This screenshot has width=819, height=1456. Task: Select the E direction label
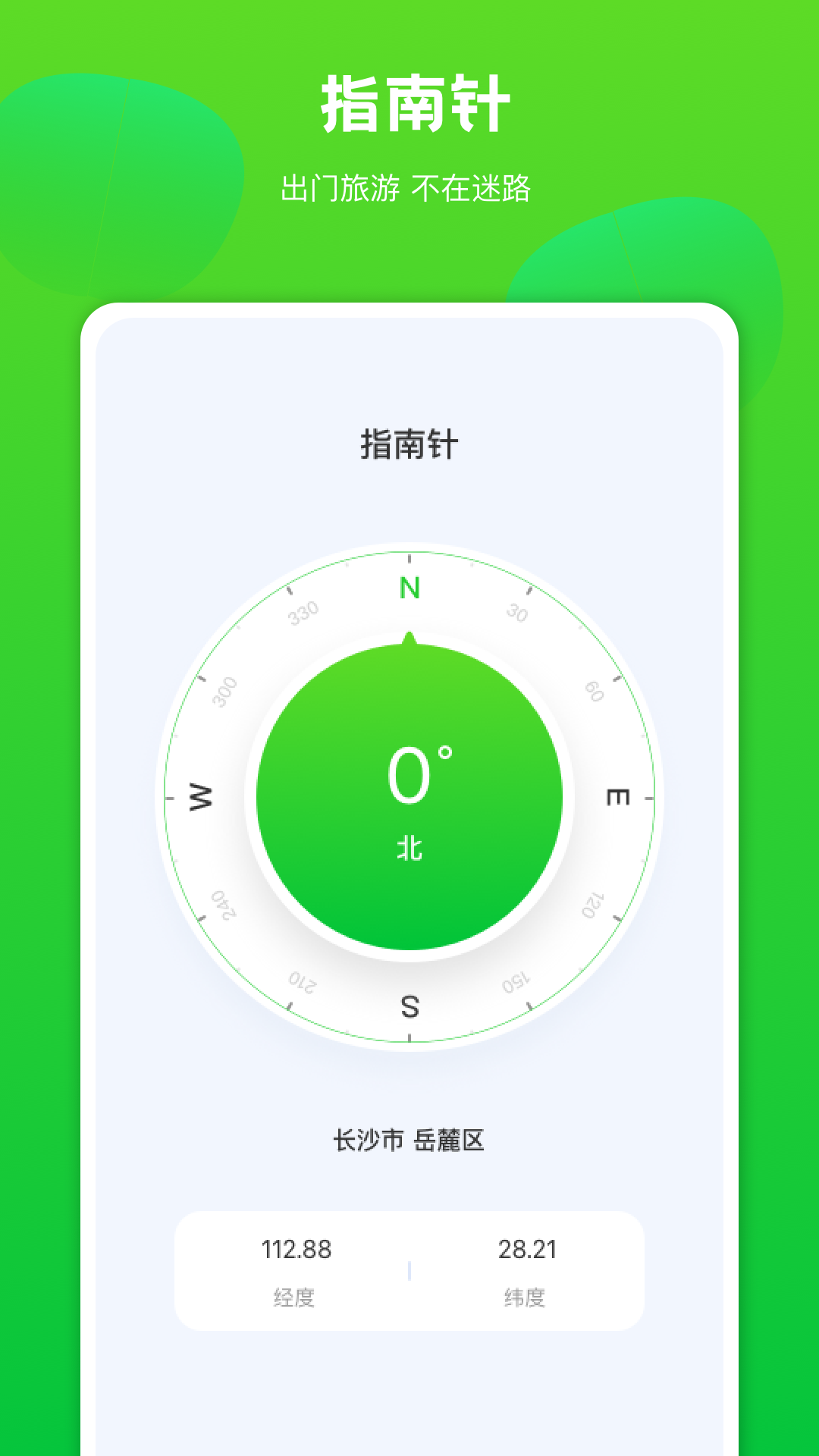617,797
